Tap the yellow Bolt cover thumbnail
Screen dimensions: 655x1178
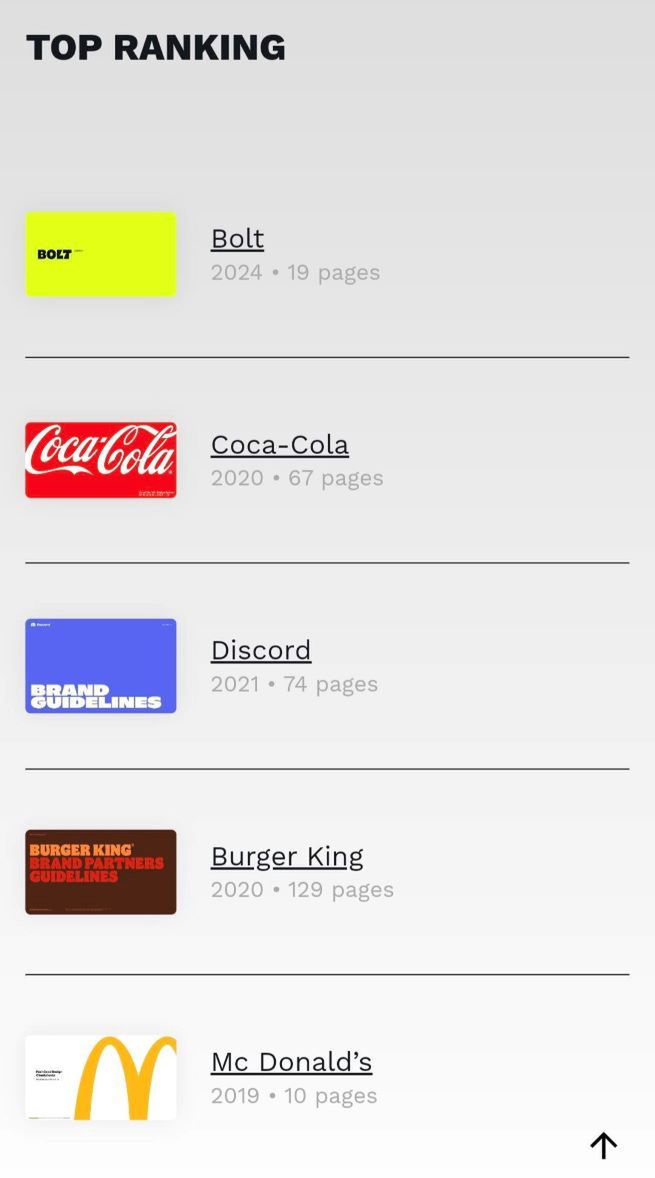(x=100, y=254)
